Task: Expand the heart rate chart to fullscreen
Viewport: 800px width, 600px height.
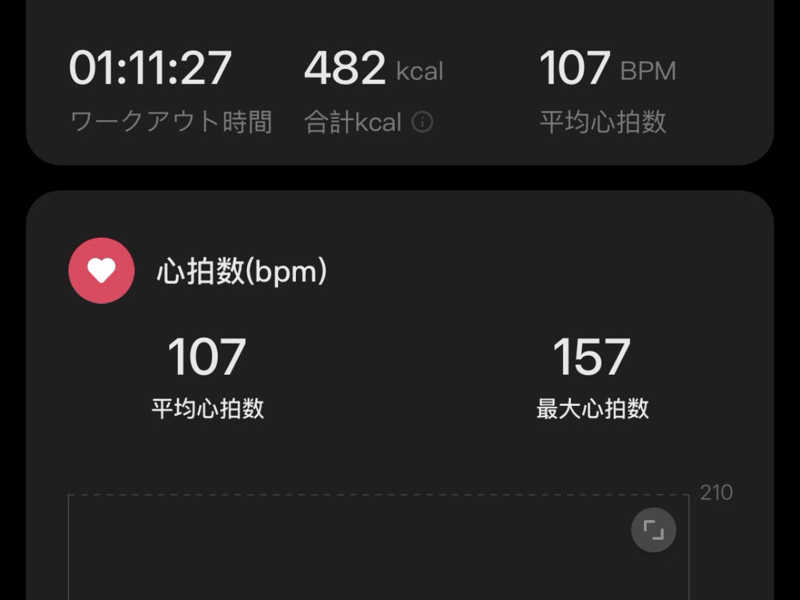Action: click(653, 530)
